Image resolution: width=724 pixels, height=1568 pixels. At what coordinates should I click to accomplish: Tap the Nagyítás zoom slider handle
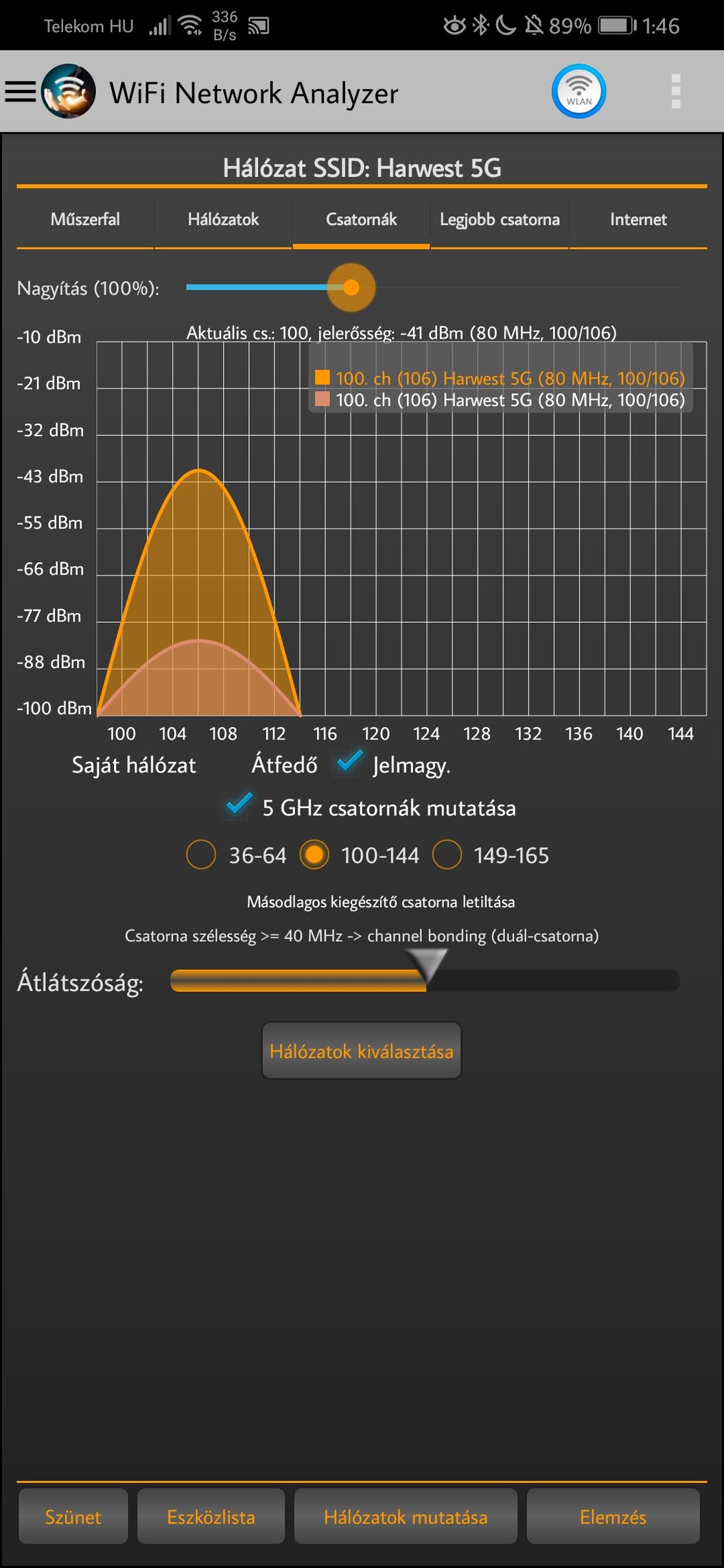pos(351,287)
